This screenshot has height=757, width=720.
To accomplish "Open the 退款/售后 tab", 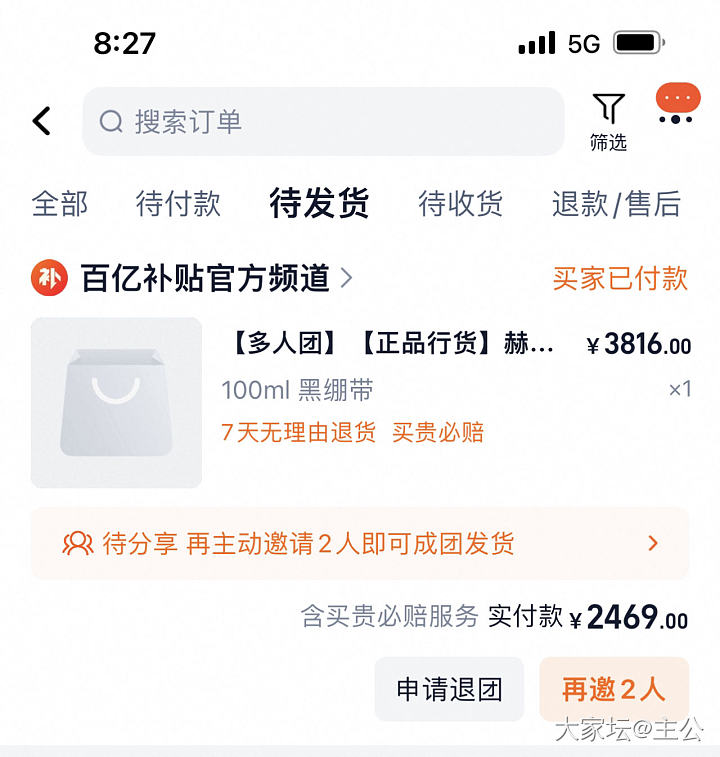I will pyautogui.click(x=616, y=204).
